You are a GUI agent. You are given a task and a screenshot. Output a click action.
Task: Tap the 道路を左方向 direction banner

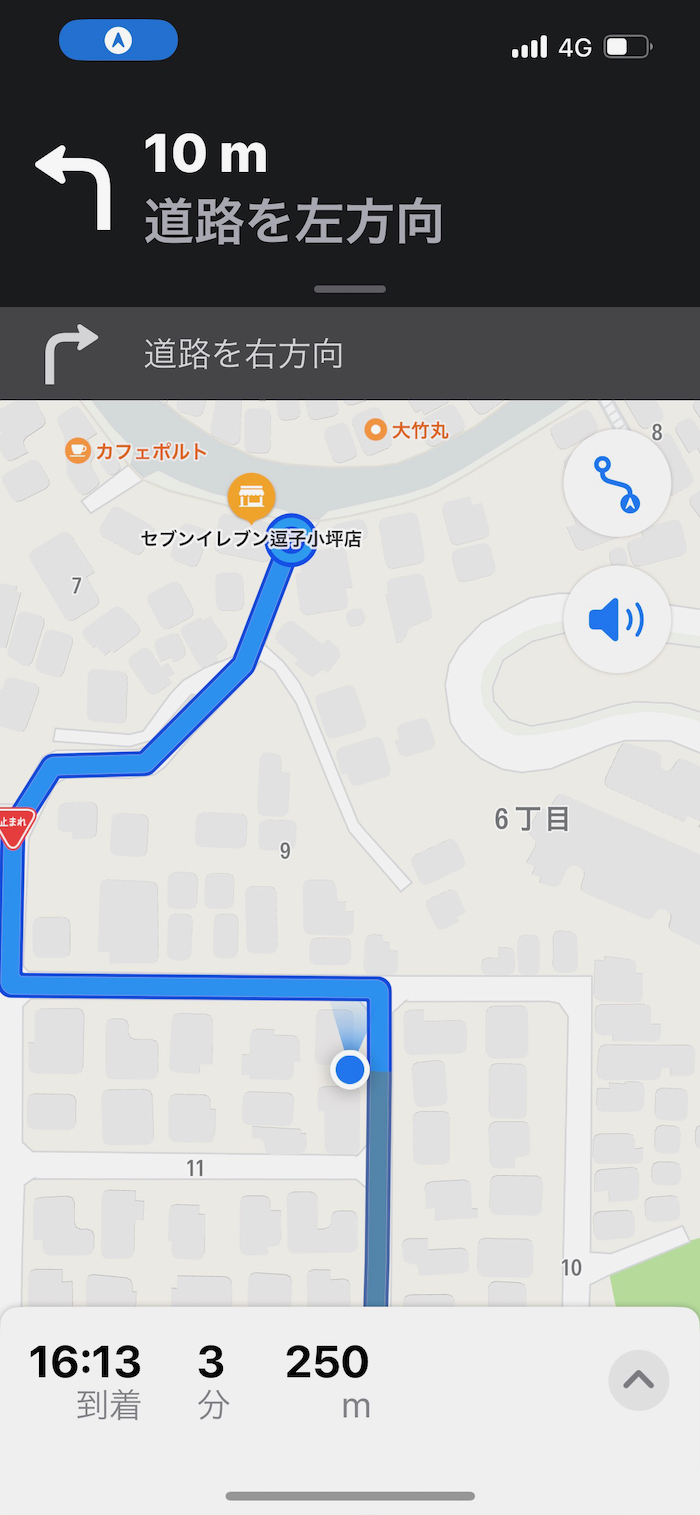(350, 190)
